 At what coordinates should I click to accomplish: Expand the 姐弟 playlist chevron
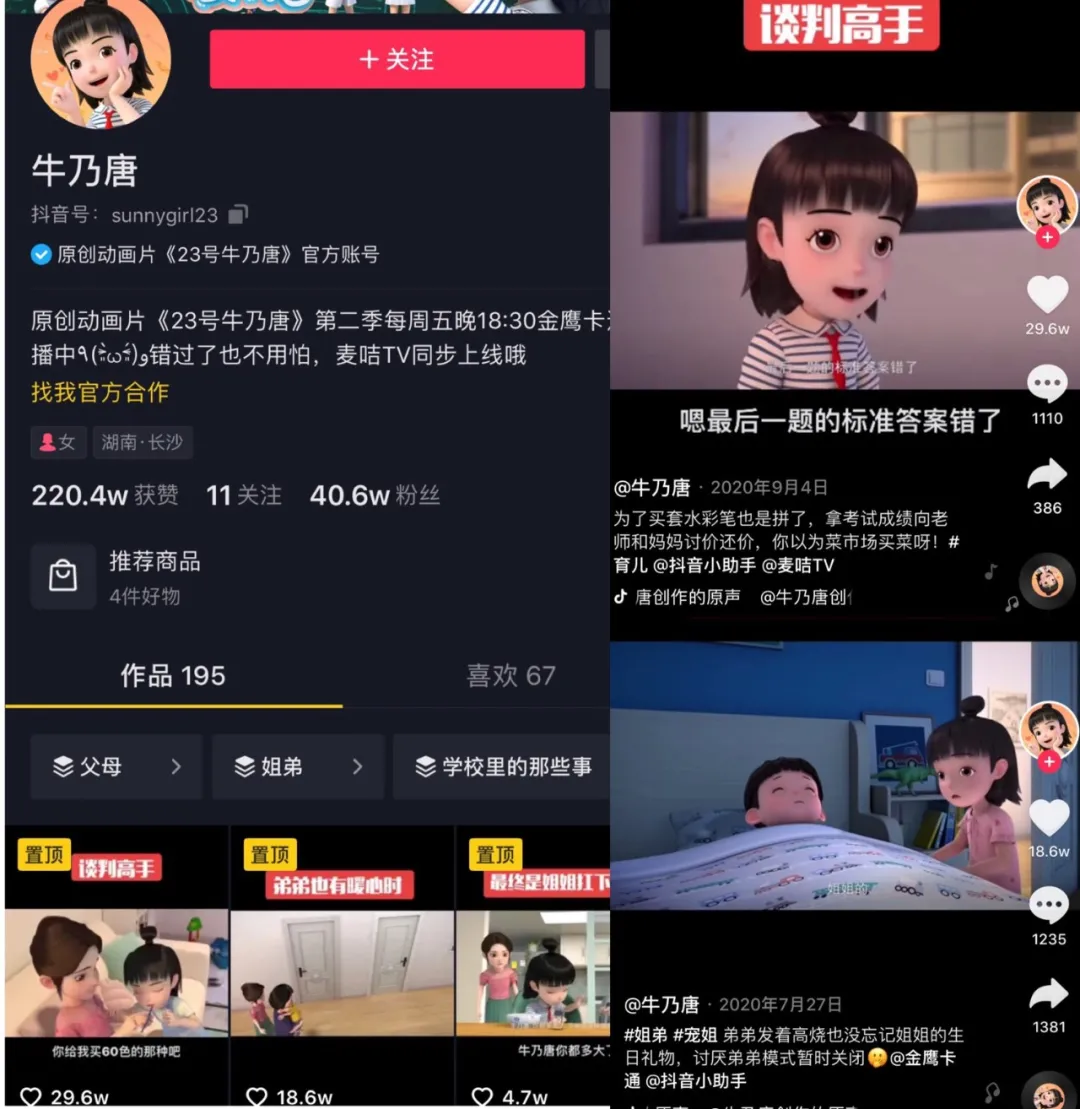[x=360, y=766]
